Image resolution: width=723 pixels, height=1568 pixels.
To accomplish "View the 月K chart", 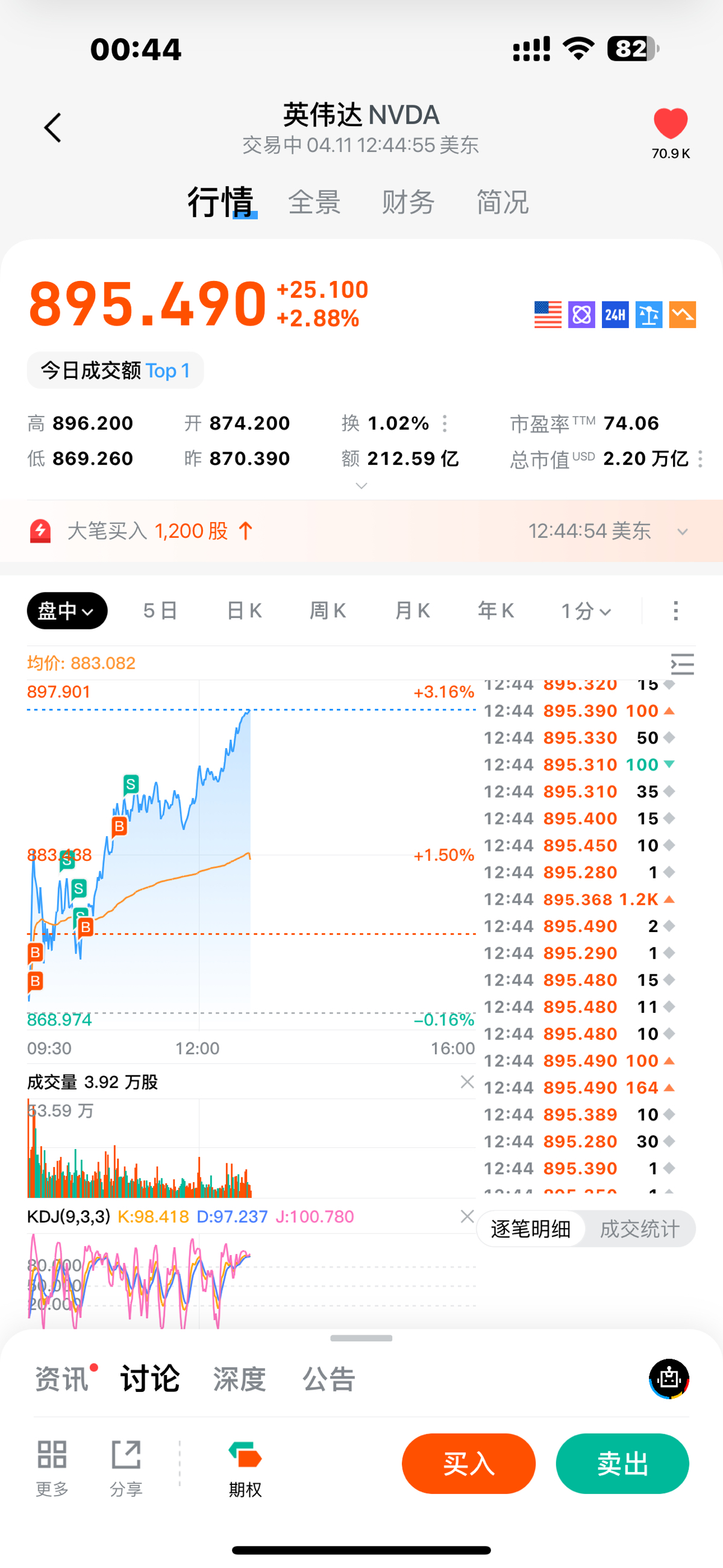I will click(412, 611).
